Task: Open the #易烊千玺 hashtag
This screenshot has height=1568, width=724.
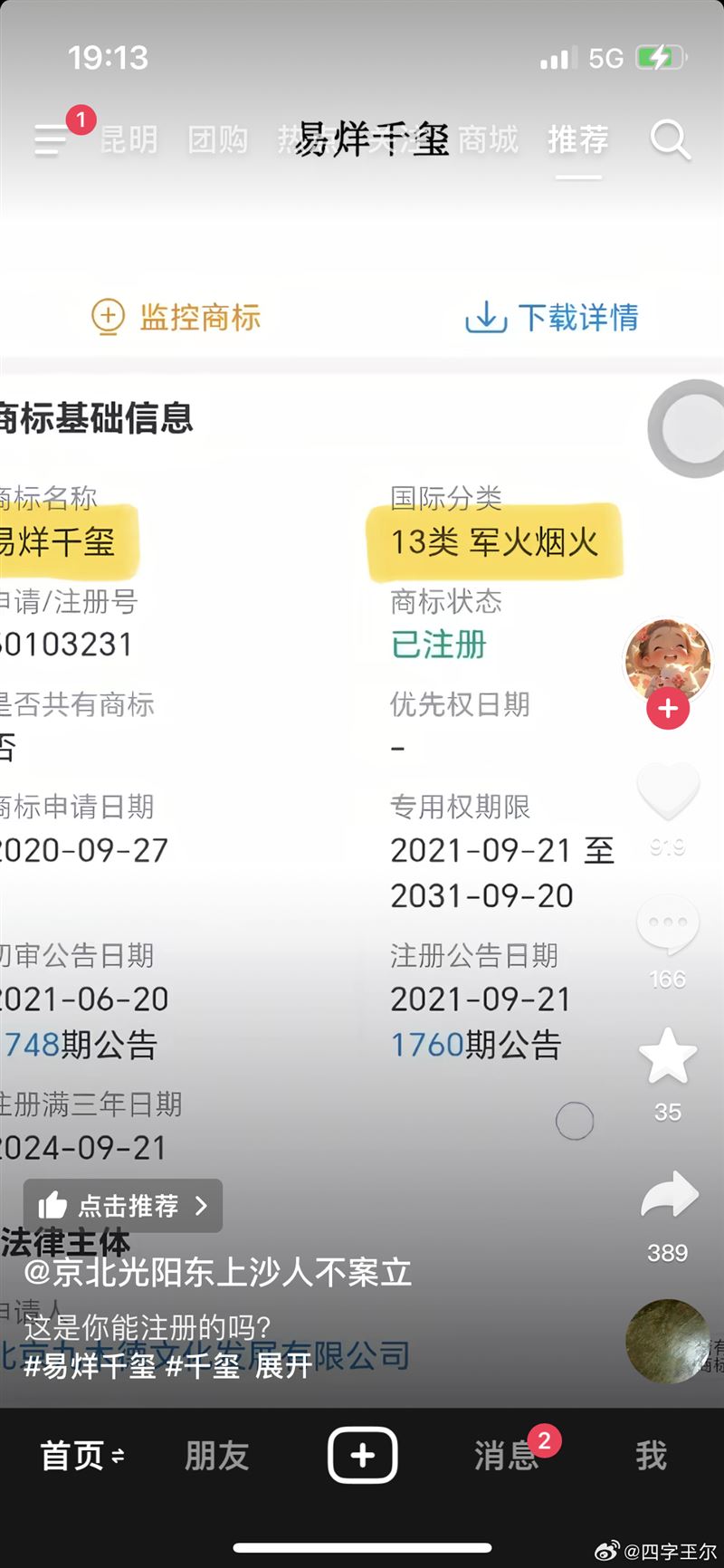Action: click(x=90, y=1365)
